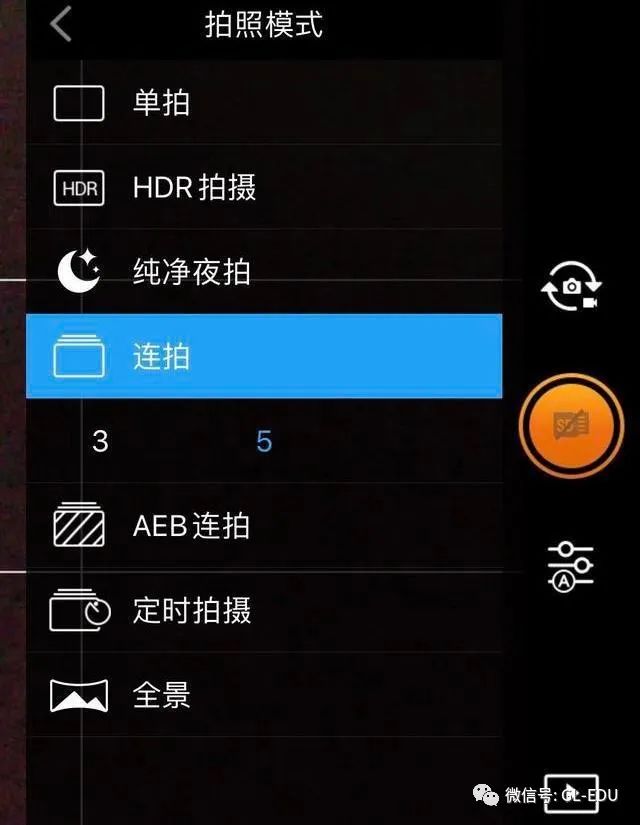This screenshot has width=640, height=825.
Task: Open the playback gallery
Action: tap(571, 791)
